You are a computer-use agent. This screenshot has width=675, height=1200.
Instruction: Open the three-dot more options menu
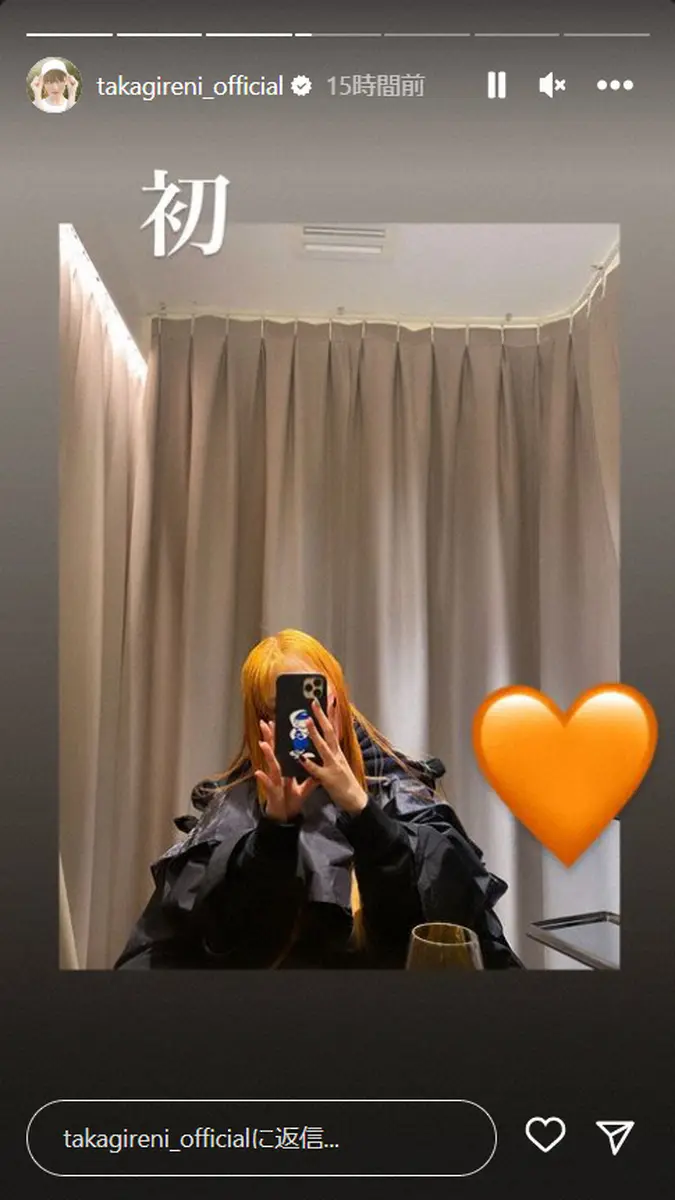614,86
